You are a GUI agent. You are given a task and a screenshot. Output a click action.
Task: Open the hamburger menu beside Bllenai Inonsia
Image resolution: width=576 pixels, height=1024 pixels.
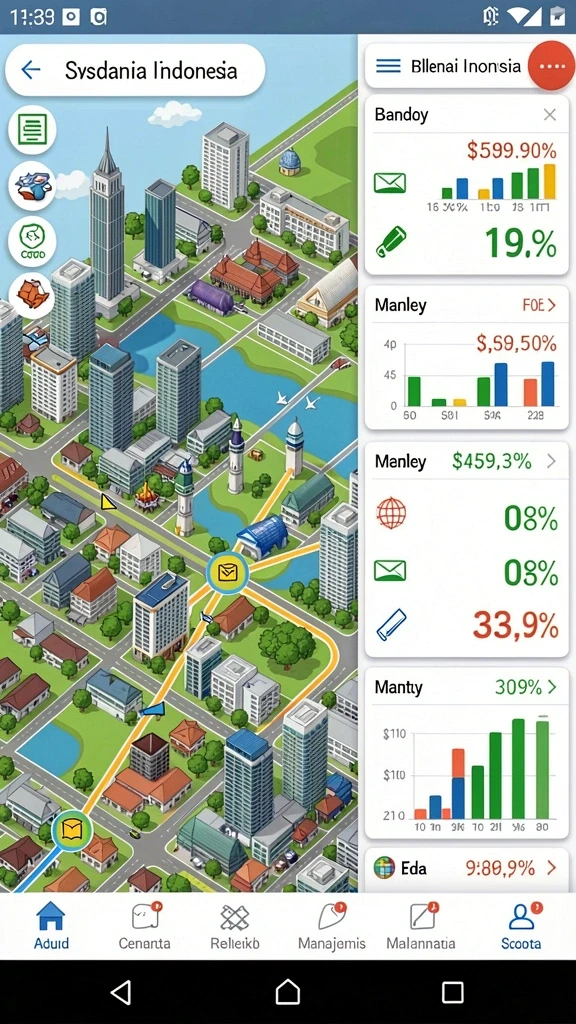[389, 65]
